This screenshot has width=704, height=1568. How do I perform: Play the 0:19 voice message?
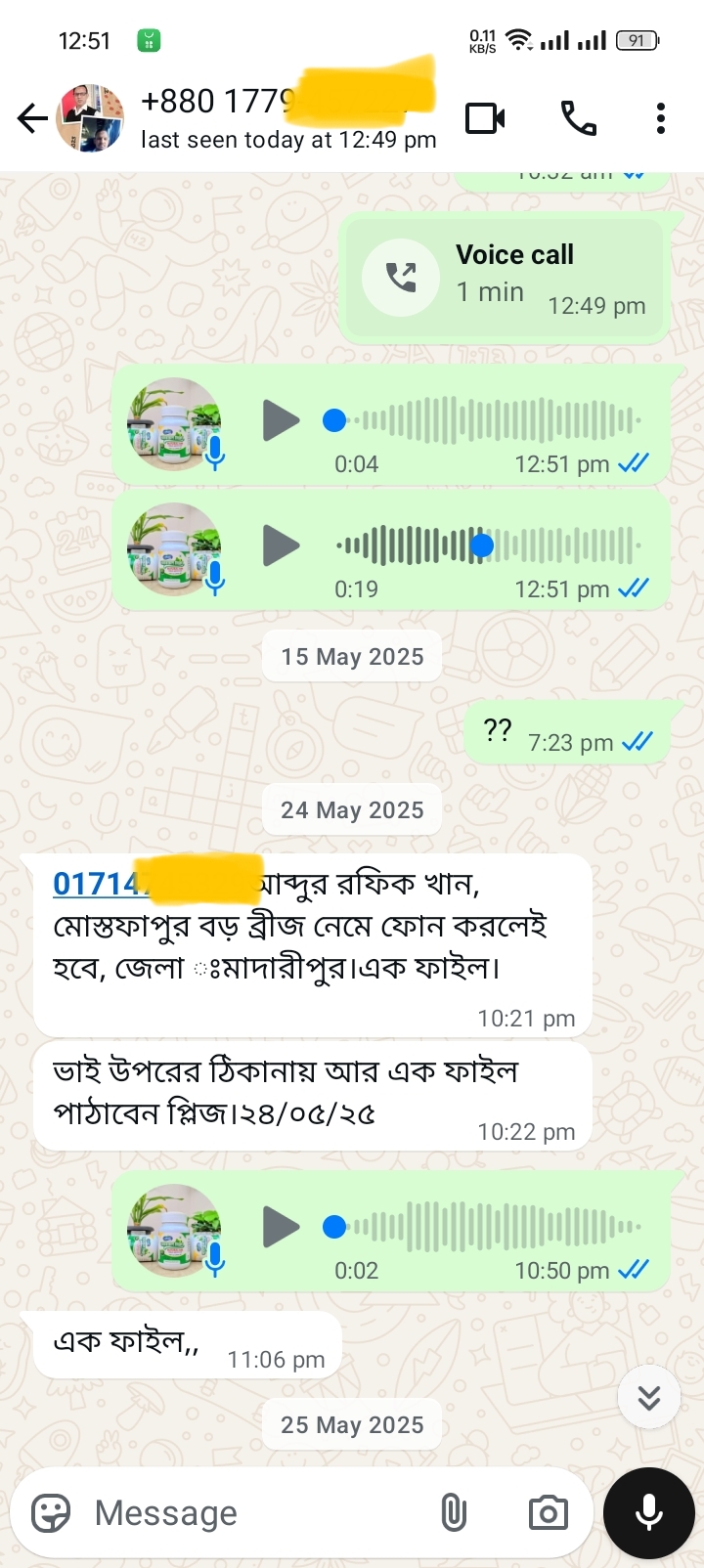coord(282,545)
